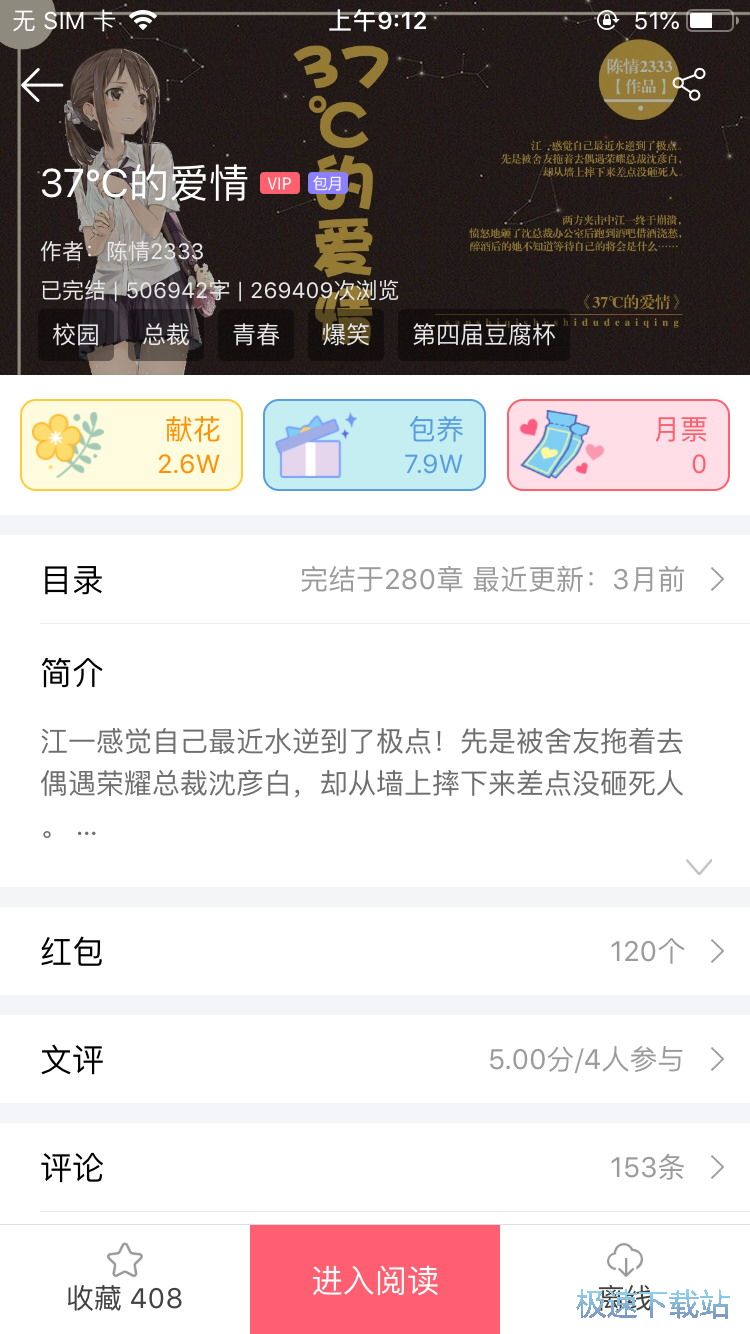Screen dimensions: 750x1334
Task: Open the 目录 chapter list via arrow
Action: [x=717, y=580]
